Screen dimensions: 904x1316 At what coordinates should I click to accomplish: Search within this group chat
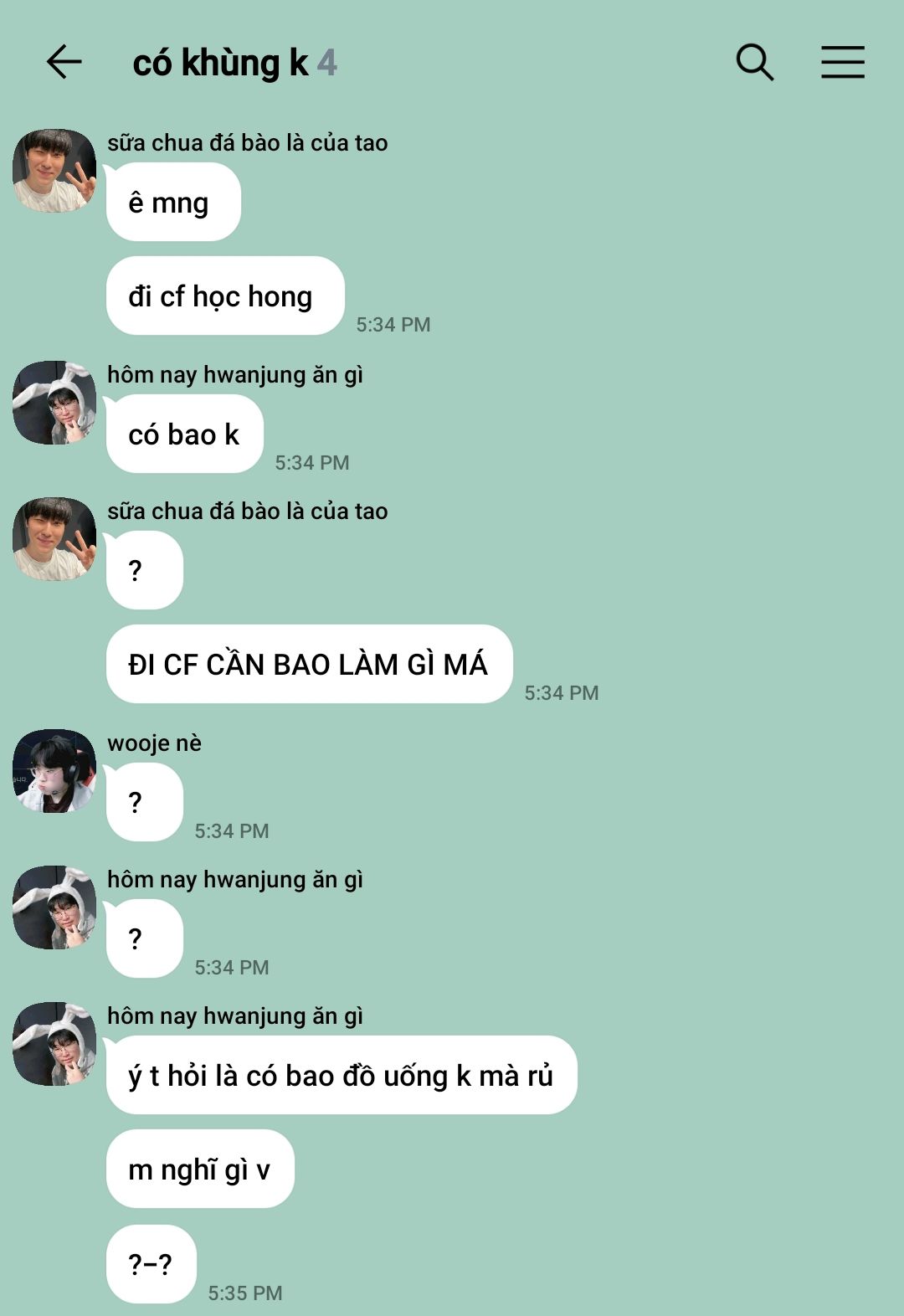[754, 63]
